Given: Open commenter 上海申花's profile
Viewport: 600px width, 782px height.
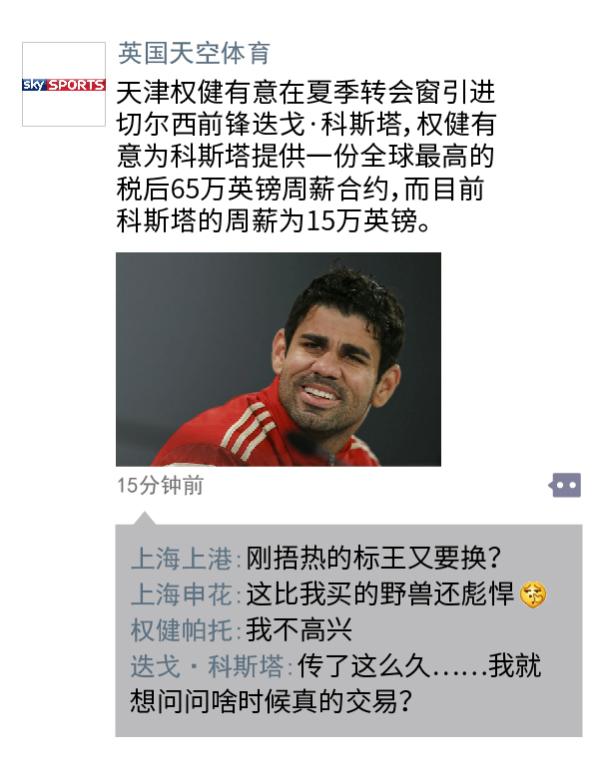Looking at the screenshot, I should point(183,595).
